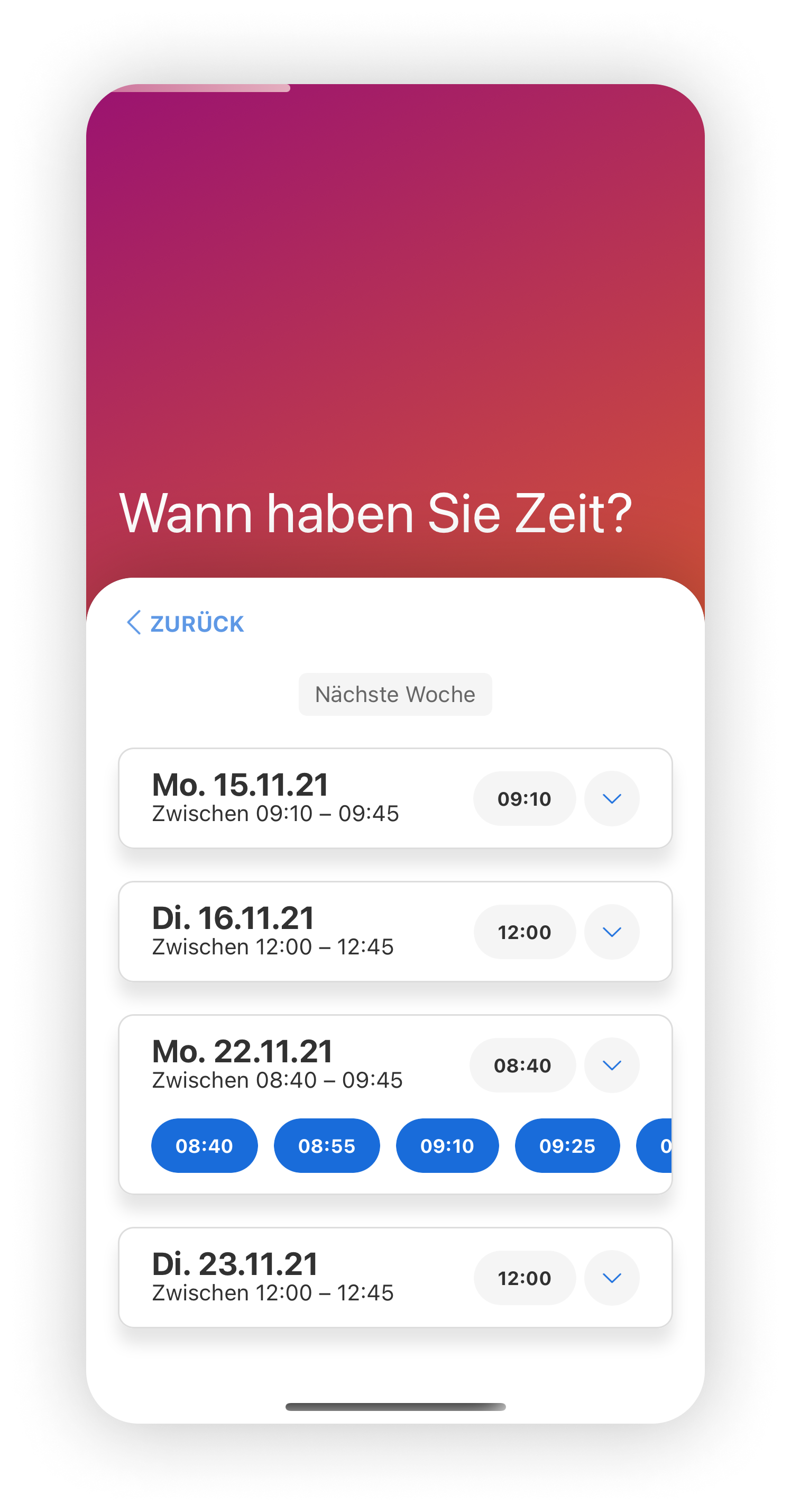Click the 12:00 pill on Di. 23.11.21
The image size is (791, 1512).
[524, 1278]
